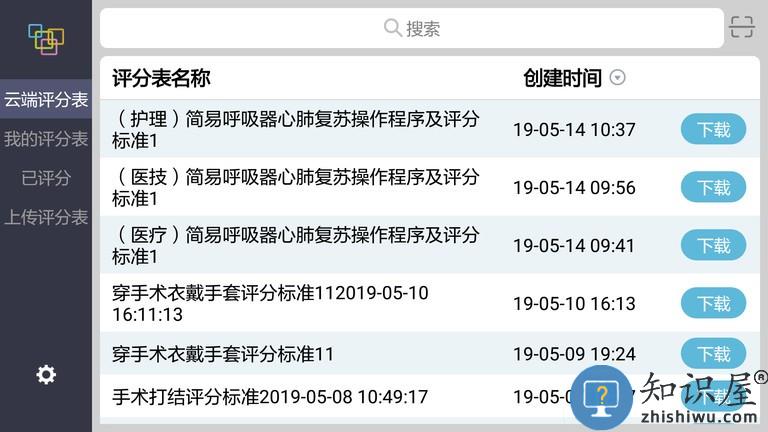Select the 云端评分表 tab

[46, 99]
